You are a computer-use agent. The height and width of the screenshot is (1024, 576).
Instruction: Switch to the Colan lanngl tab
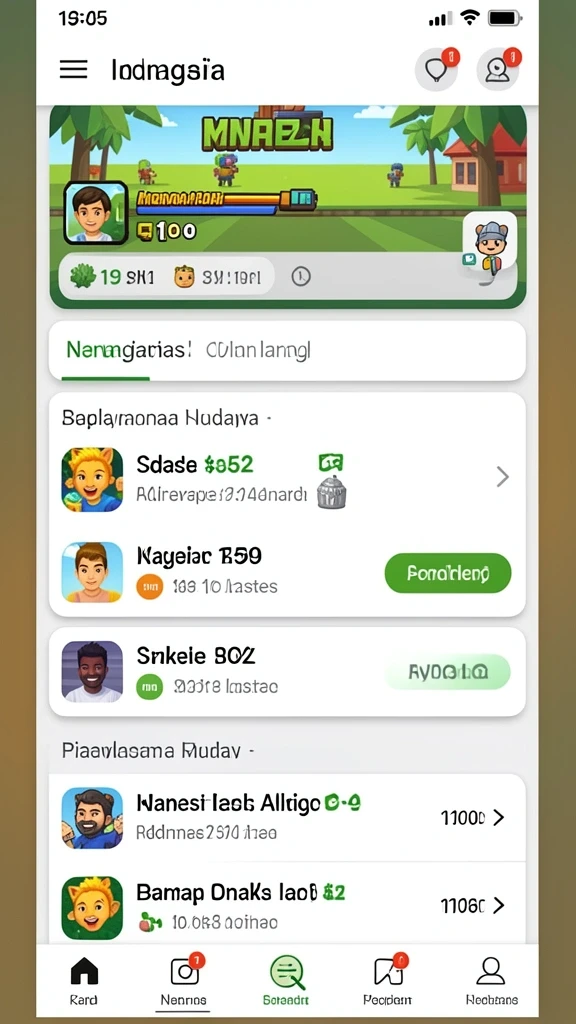tap(258, 351)
